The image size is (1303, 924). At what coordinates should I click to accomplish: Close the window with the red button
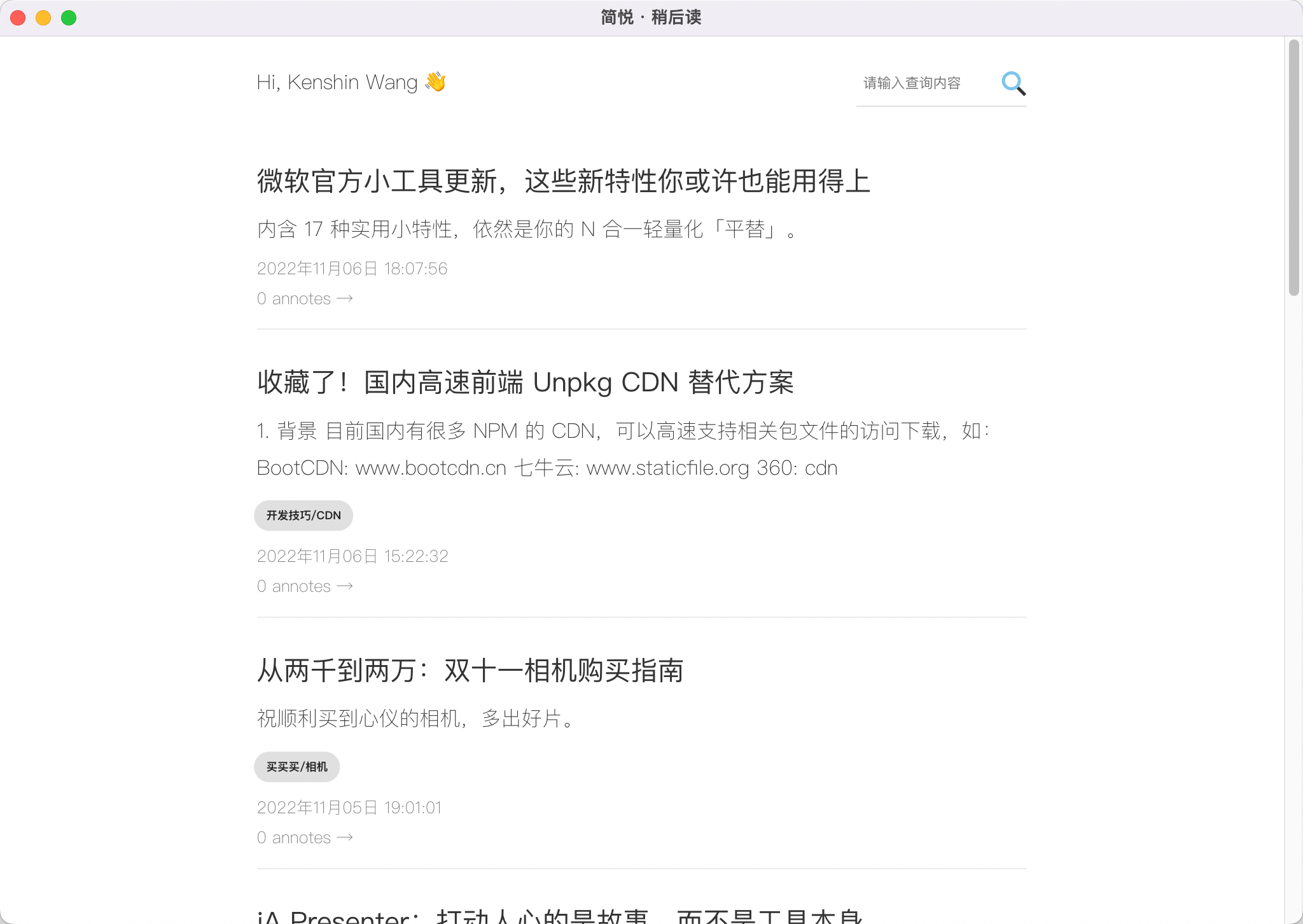18,18
